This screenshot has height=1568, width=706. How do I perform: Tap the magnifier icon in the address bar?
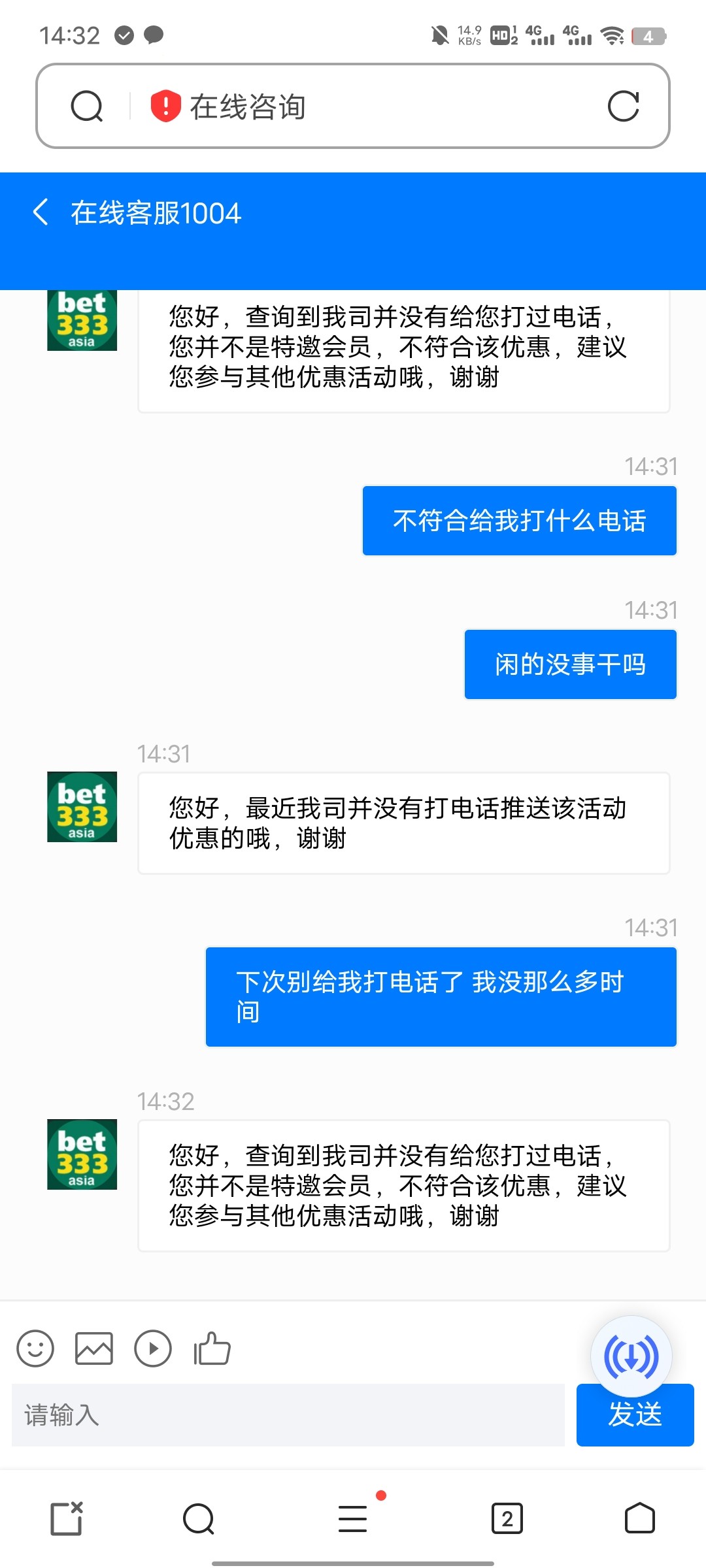[x=88, y=106]
